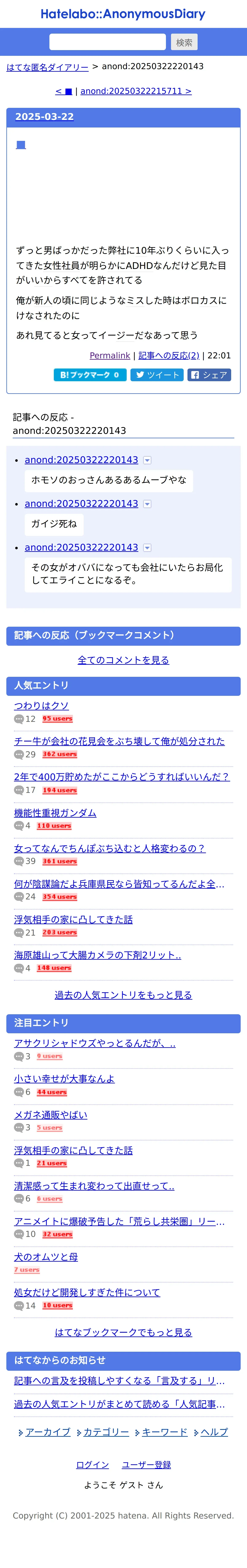View 過去の人気エントリをもっと見る
The image size is (247, 1568).
(123, 995)
